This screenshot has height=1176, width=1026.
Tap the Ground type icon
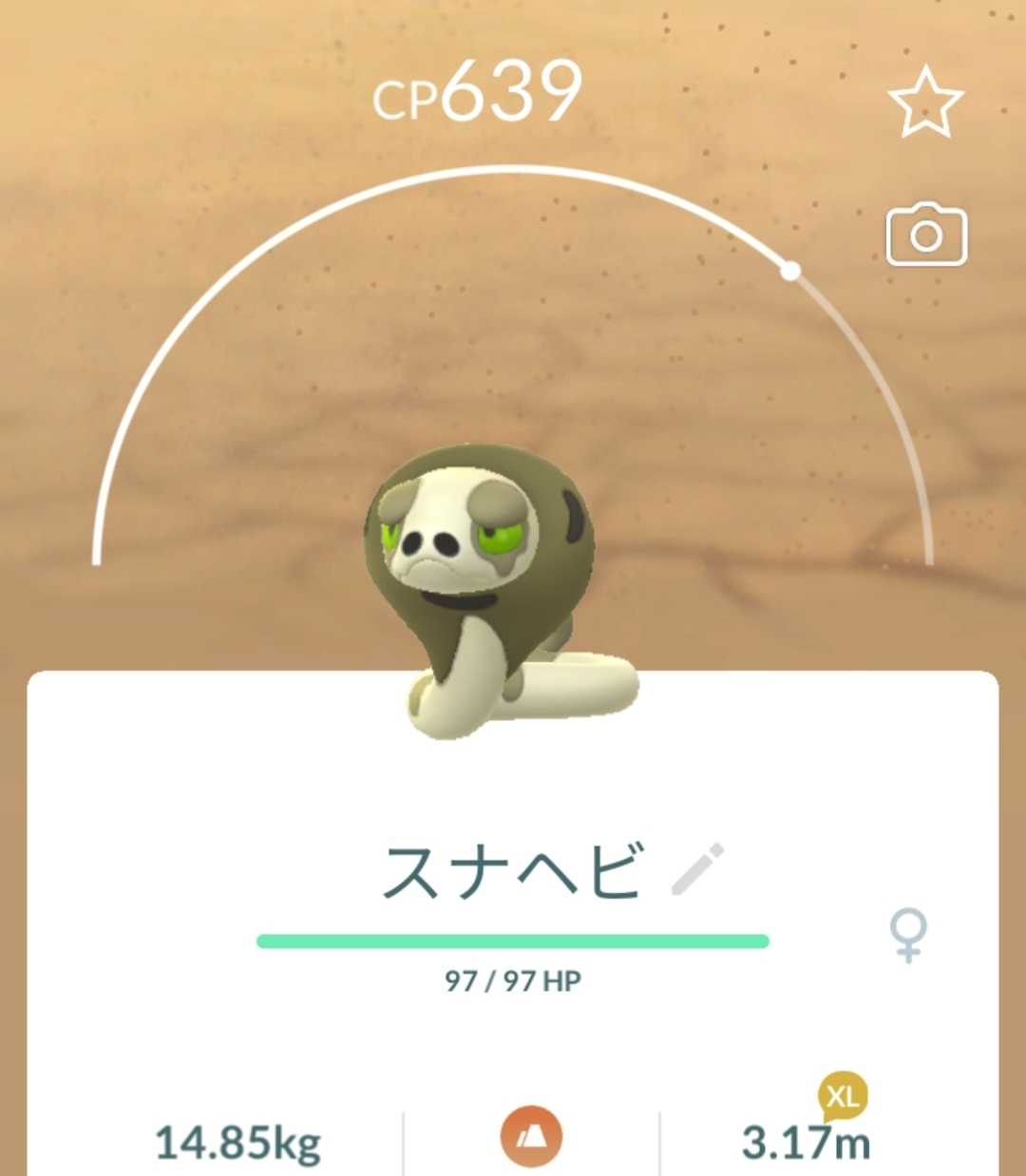[532, 1136]
